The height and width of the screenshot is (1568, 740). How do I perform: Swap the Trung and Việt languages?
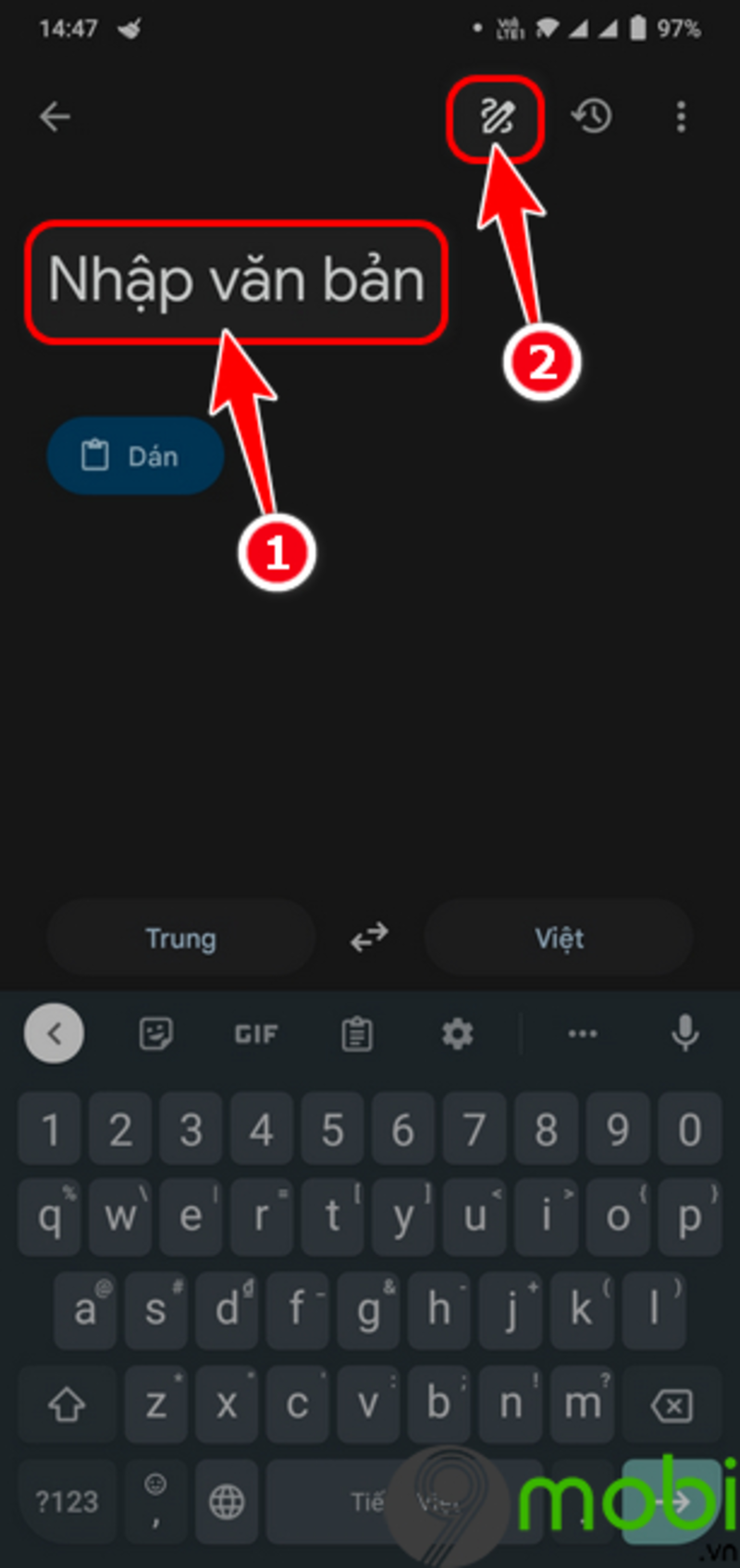pyautogui.click(x=369, y=938)
